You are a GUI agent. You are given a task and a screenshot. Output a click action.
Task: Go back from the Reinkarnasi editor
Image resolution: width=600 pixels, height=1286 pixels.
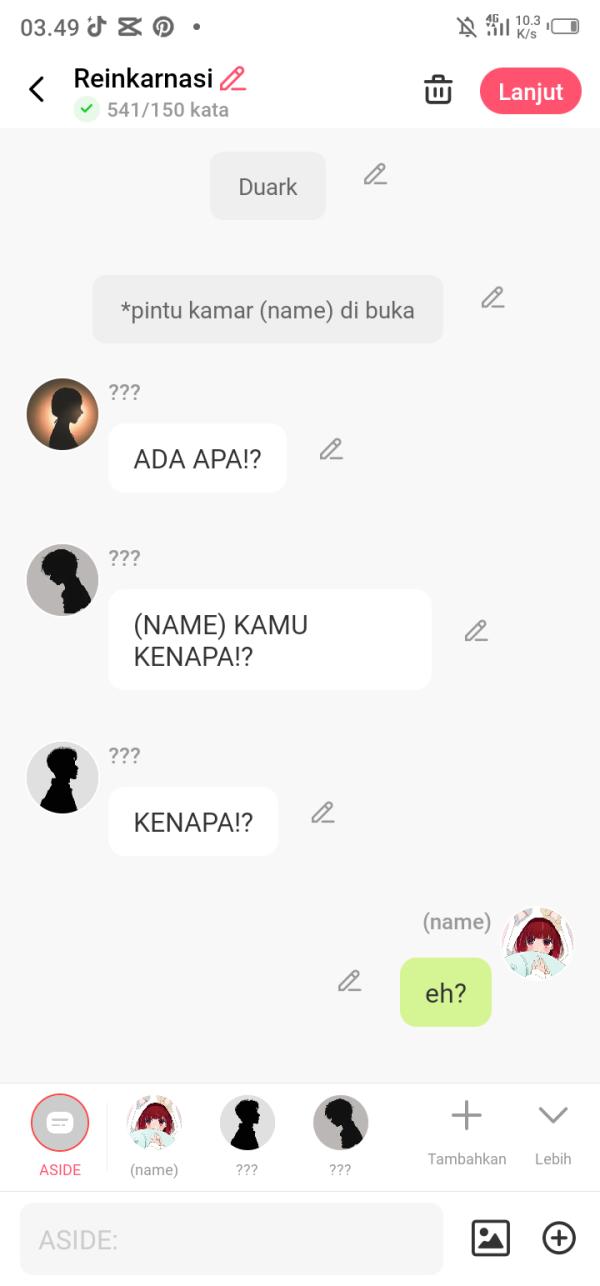point(37,90)
